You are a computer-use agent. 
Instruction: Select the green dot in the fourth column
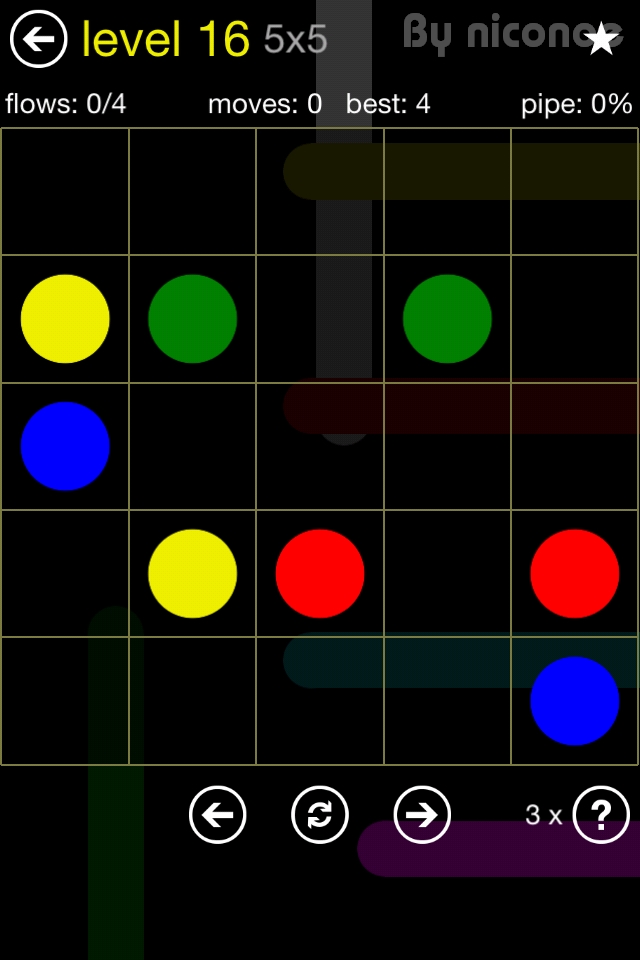pos(447,319)
